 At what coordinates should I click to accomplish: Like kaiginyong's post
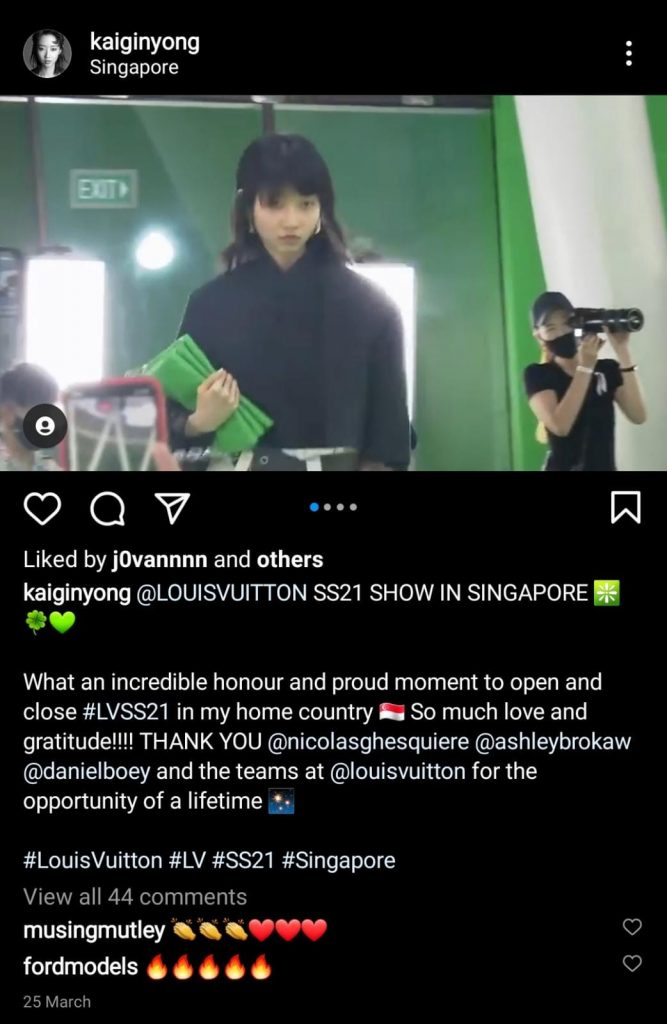[x=42, y=508]
